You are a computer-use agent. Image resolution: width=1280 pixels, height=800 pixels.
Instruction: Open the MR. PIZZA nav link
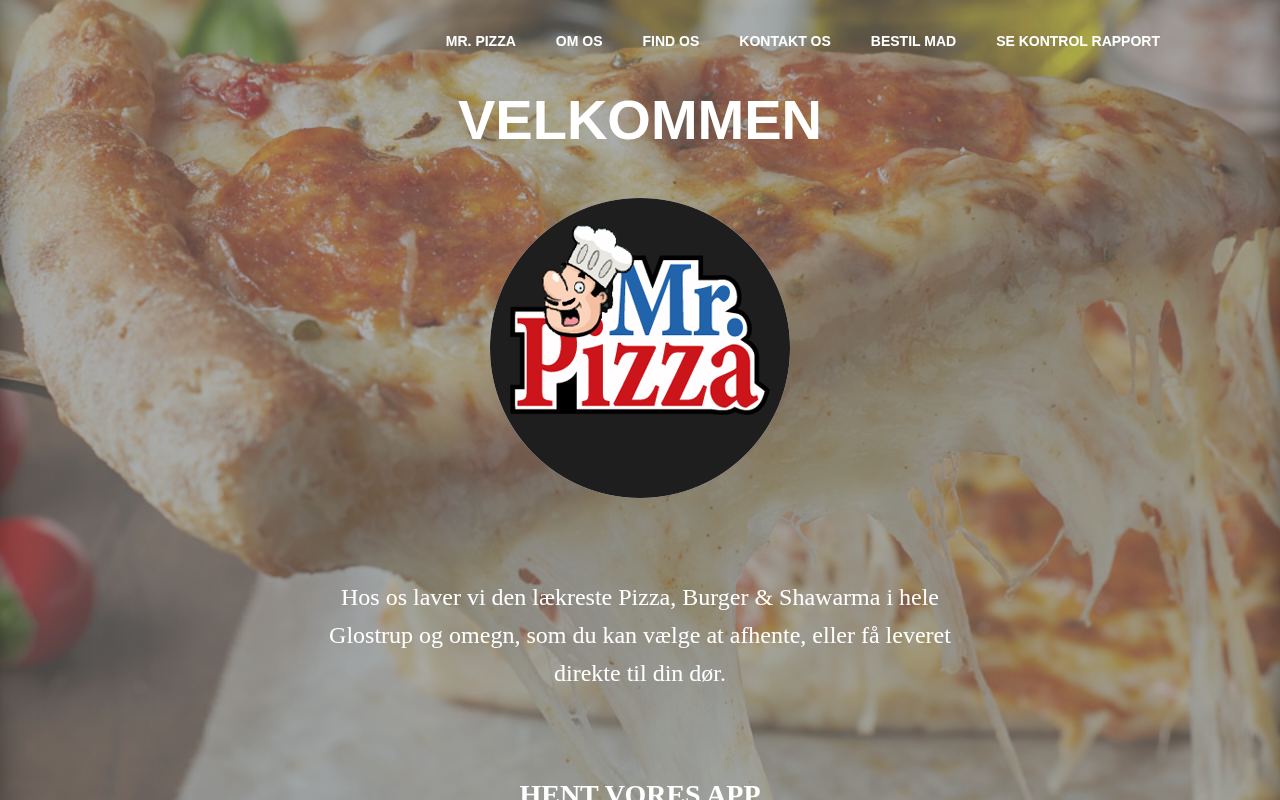[480, 41]
